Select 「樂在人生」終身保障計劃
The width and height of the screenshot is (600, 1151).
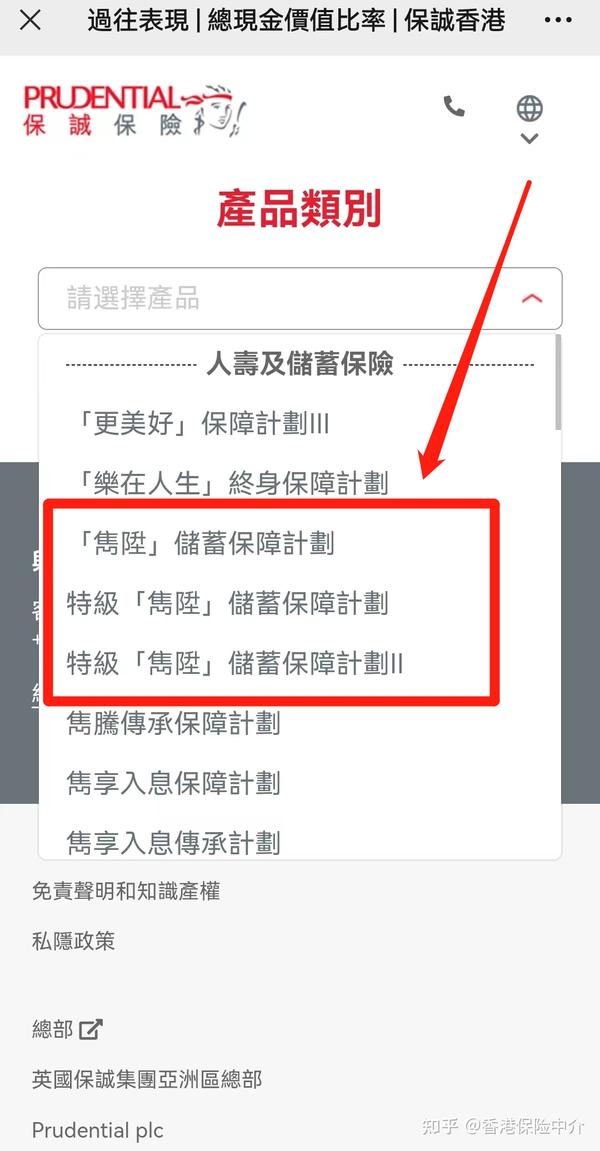[227, 483]
